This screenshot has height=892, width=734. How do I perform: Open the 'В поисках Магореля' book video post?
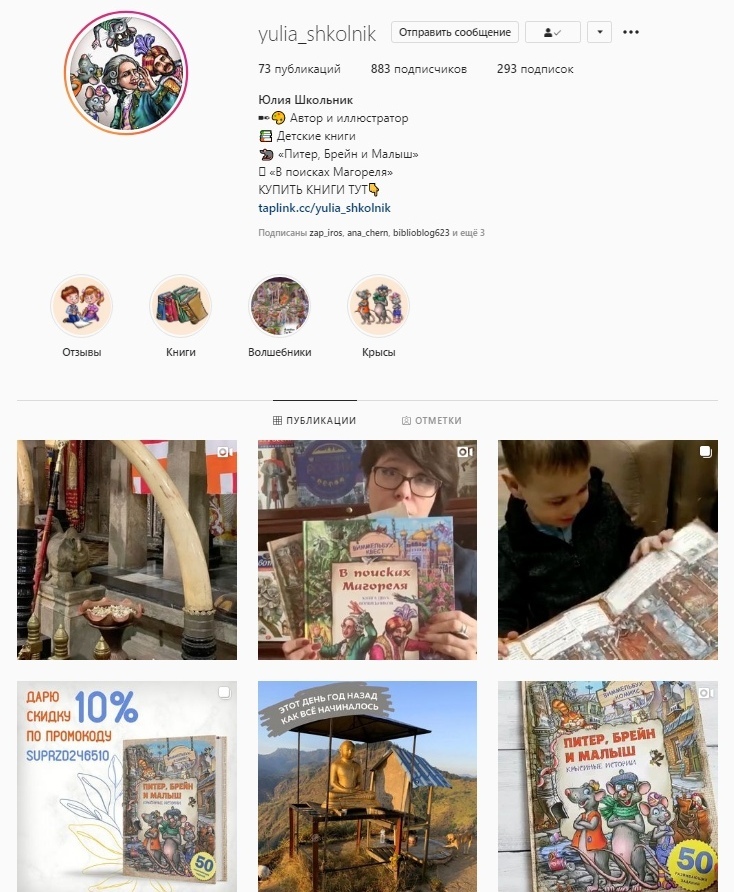pos(367,550)
